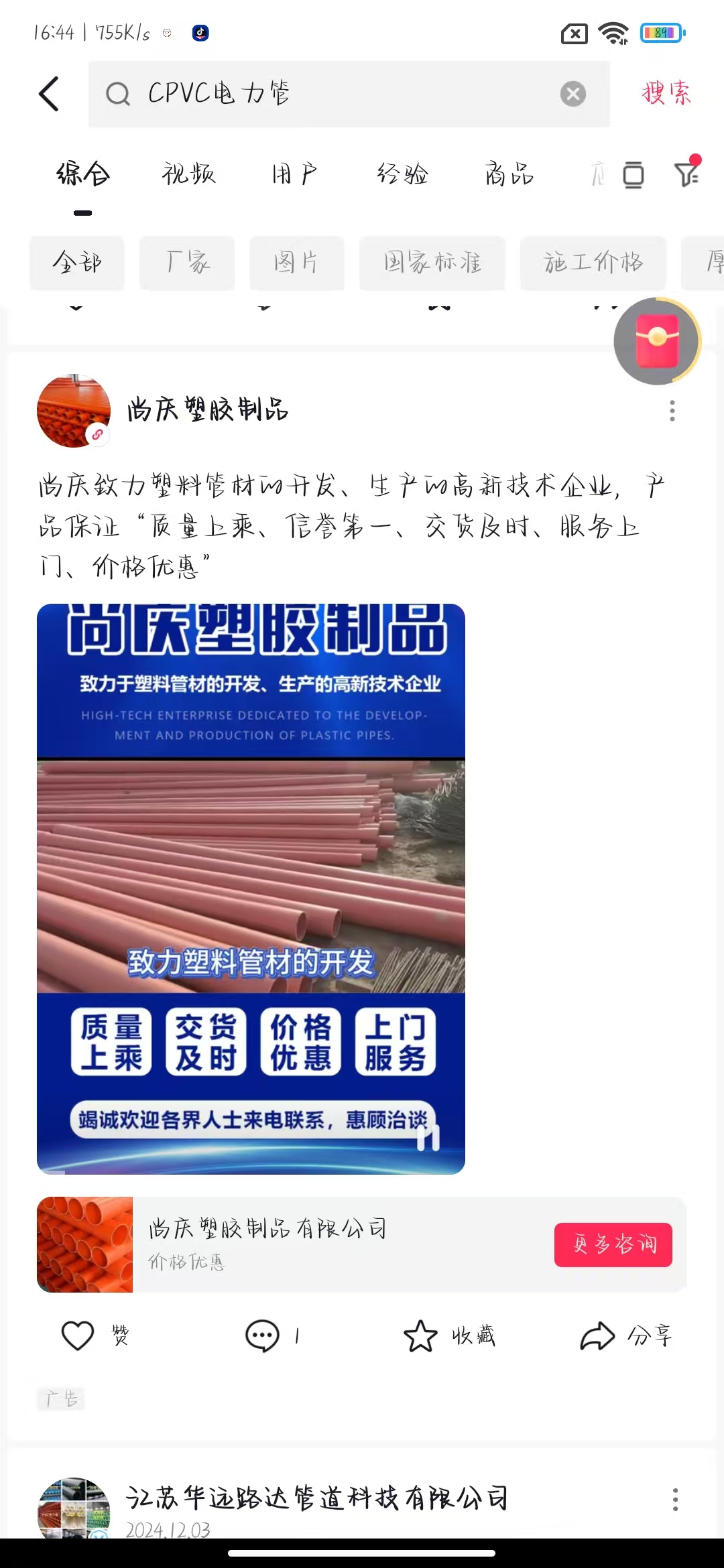Add 尚庆塑胶制品 post to 收藏
This screenshot has width=724, height=1568.
click(x=421, y=1335)
